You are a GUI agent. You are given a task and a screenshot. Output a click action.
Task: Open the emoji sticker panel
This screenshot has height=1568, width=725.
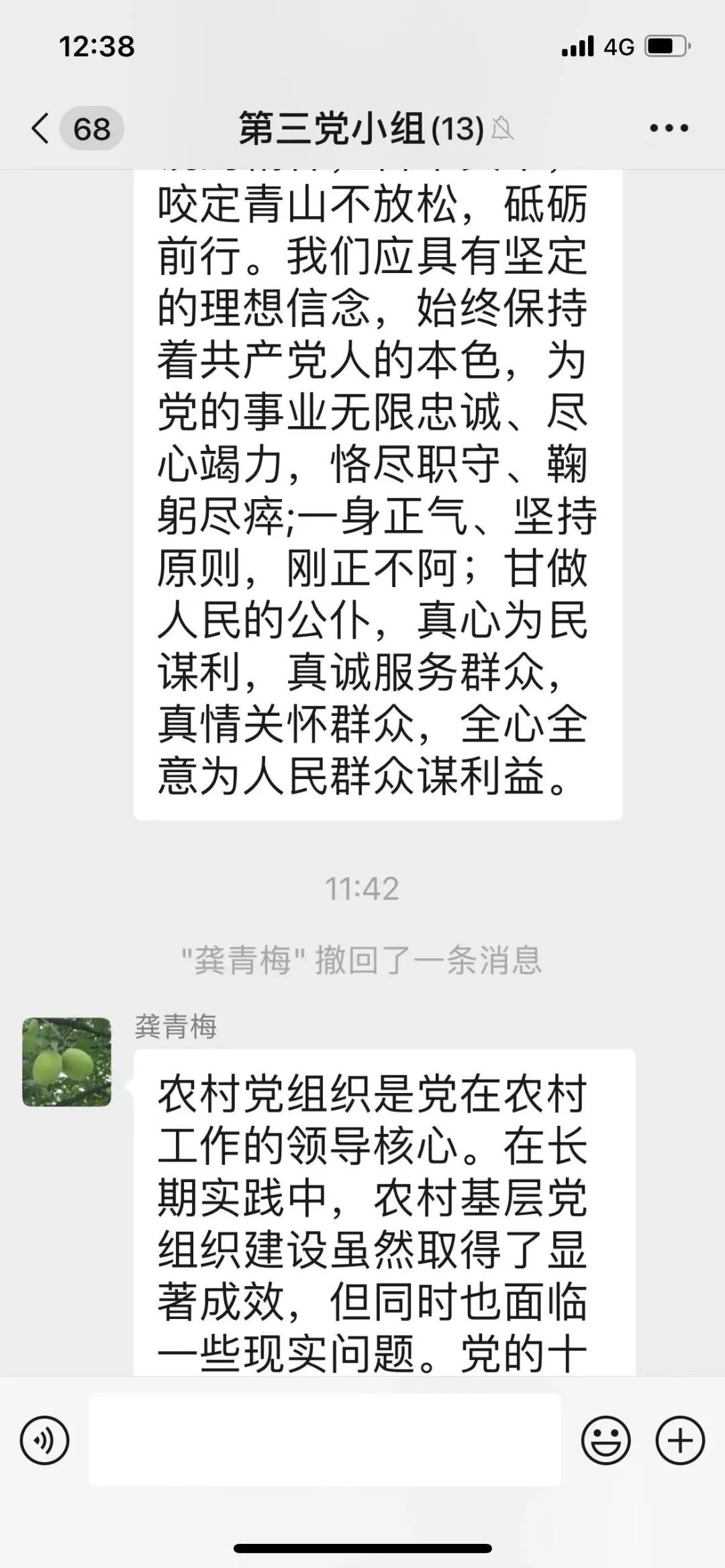point(606,1440)
